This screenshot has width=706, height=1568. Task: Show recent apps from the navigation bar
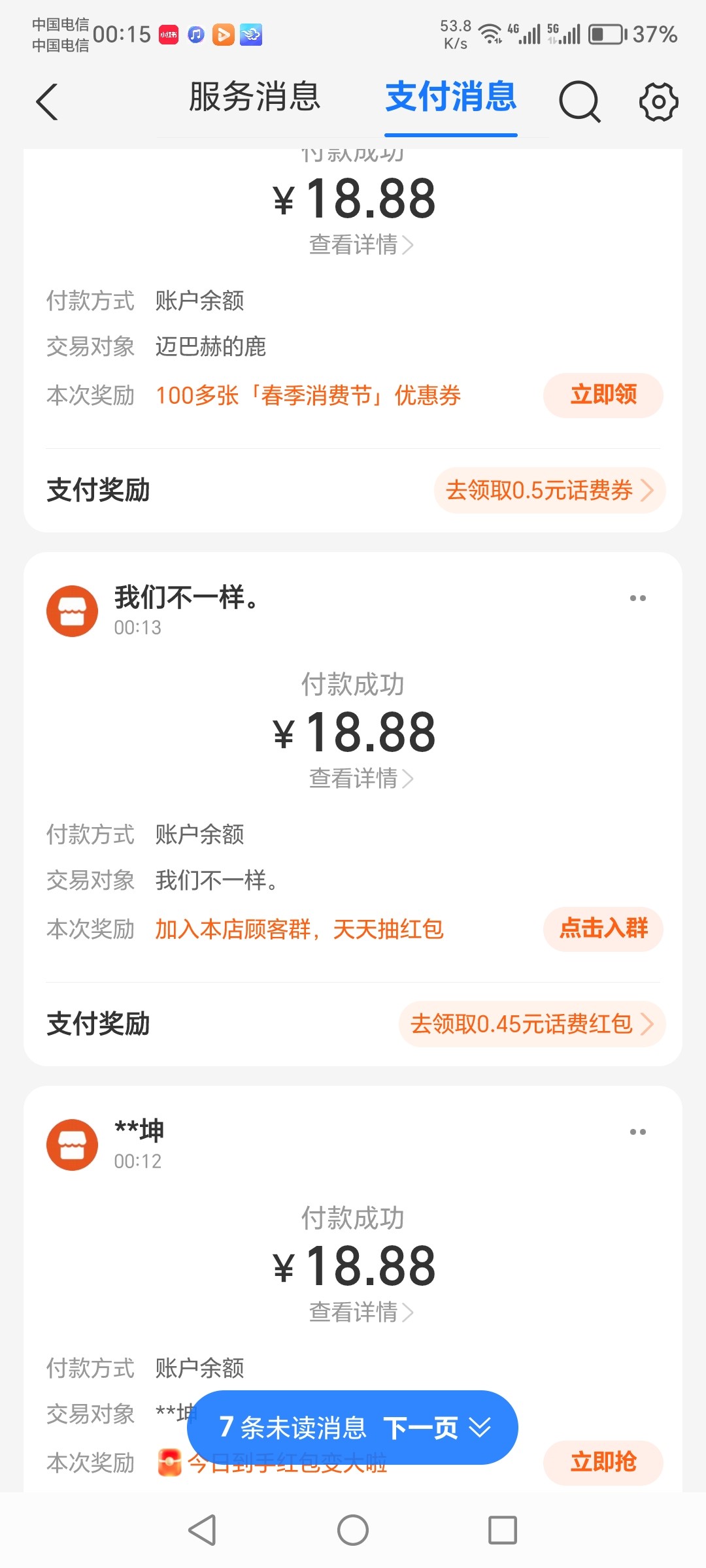(x=503, y=1530)
